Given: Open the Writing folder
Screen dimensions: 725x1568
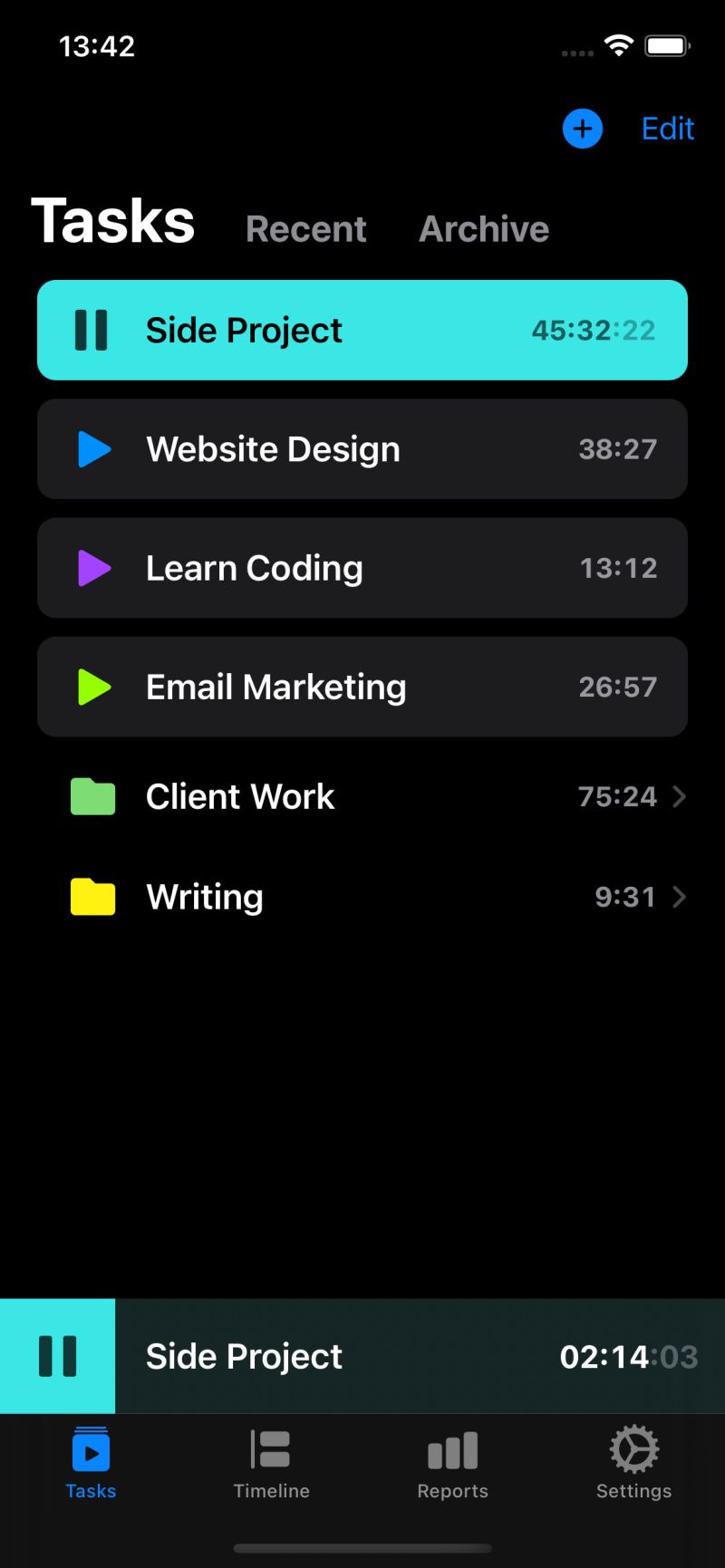Looking at the screenshot, I should [362, 897].
